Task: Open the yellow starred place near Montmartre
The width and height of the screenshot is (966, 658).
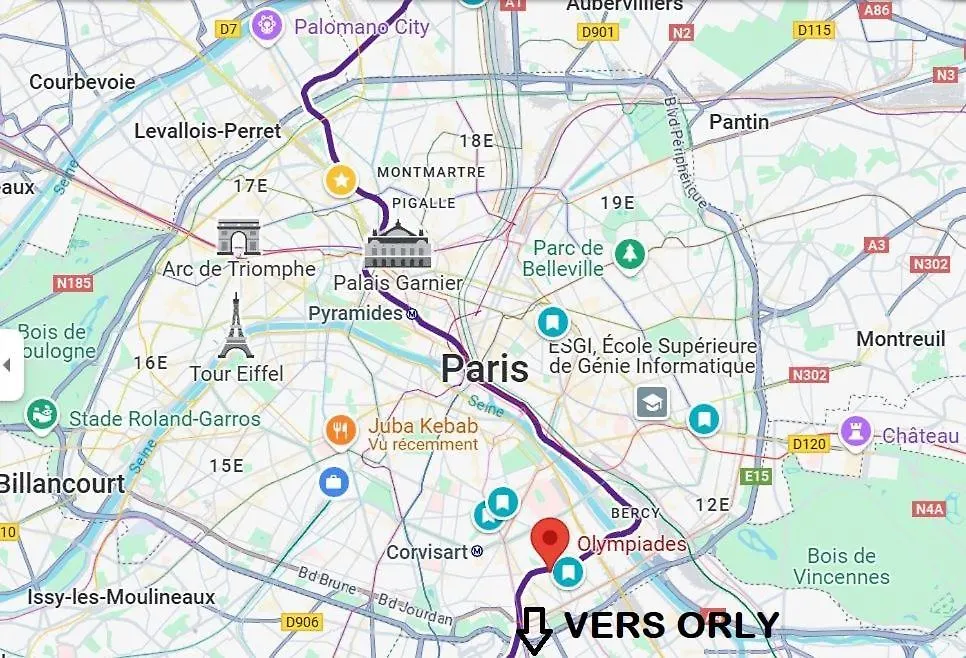Action: coord(341,181)
